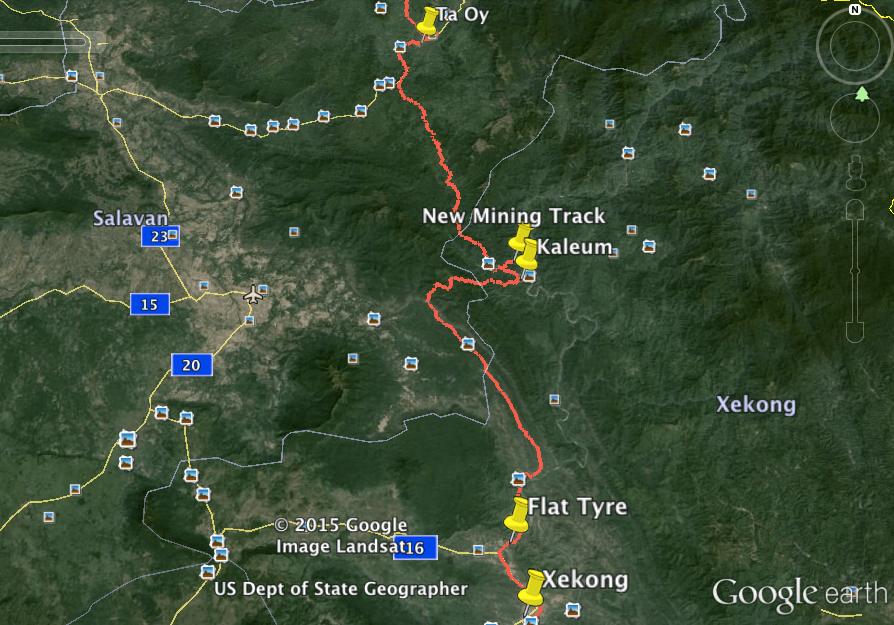894x625 pixels.
Task: Open the Pegman street view icon
Action: click(855, 172)
